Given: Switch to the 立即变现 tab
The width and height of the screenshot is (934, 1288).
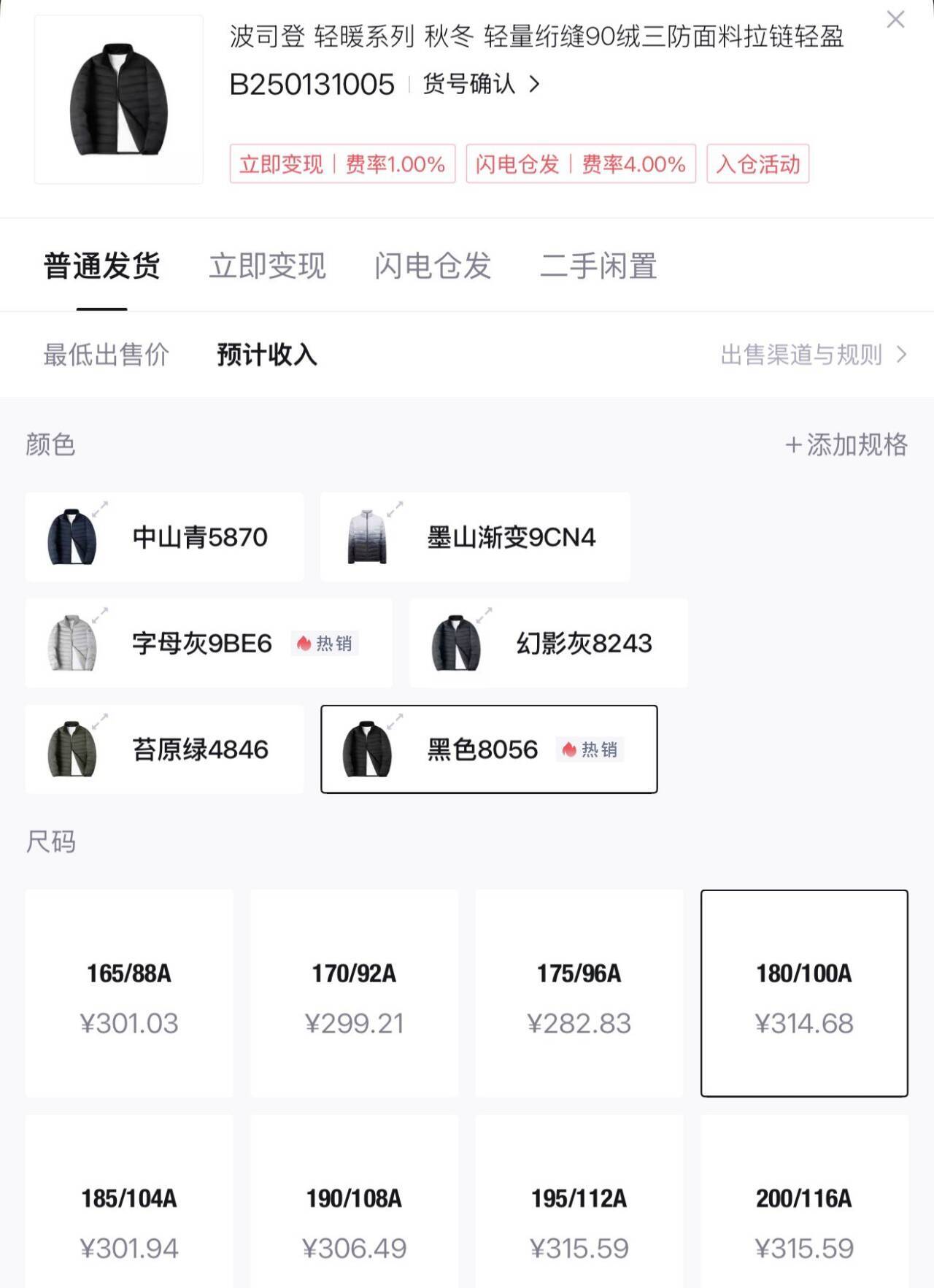Looking at the screenshot, I should (x=267, y=266).
